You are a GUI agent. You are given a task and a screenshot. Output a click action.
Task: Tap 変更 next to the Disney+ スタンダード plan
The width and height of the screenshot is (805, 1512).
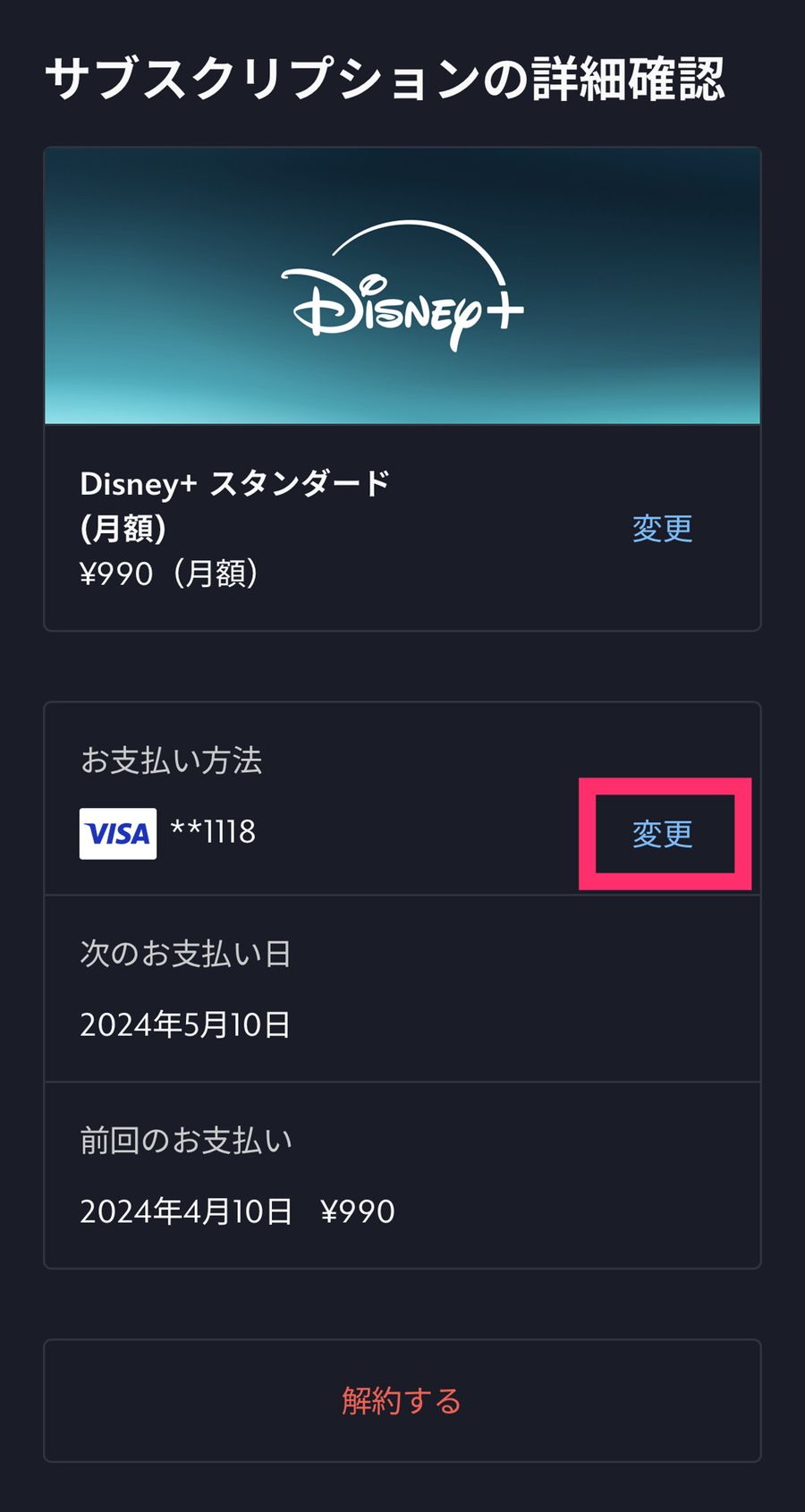coord(662,528)
